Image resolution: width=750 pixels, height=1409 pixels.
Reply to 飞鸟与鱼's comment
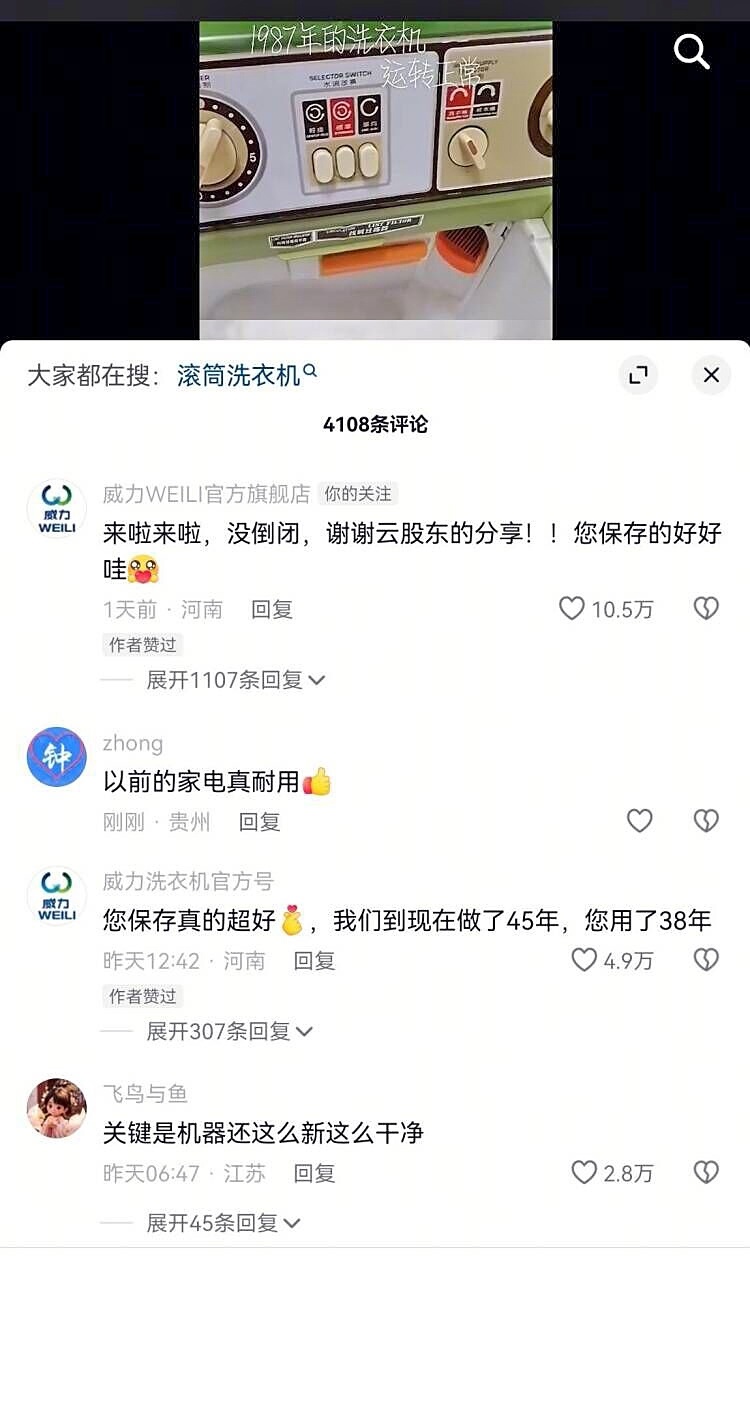313,1173
